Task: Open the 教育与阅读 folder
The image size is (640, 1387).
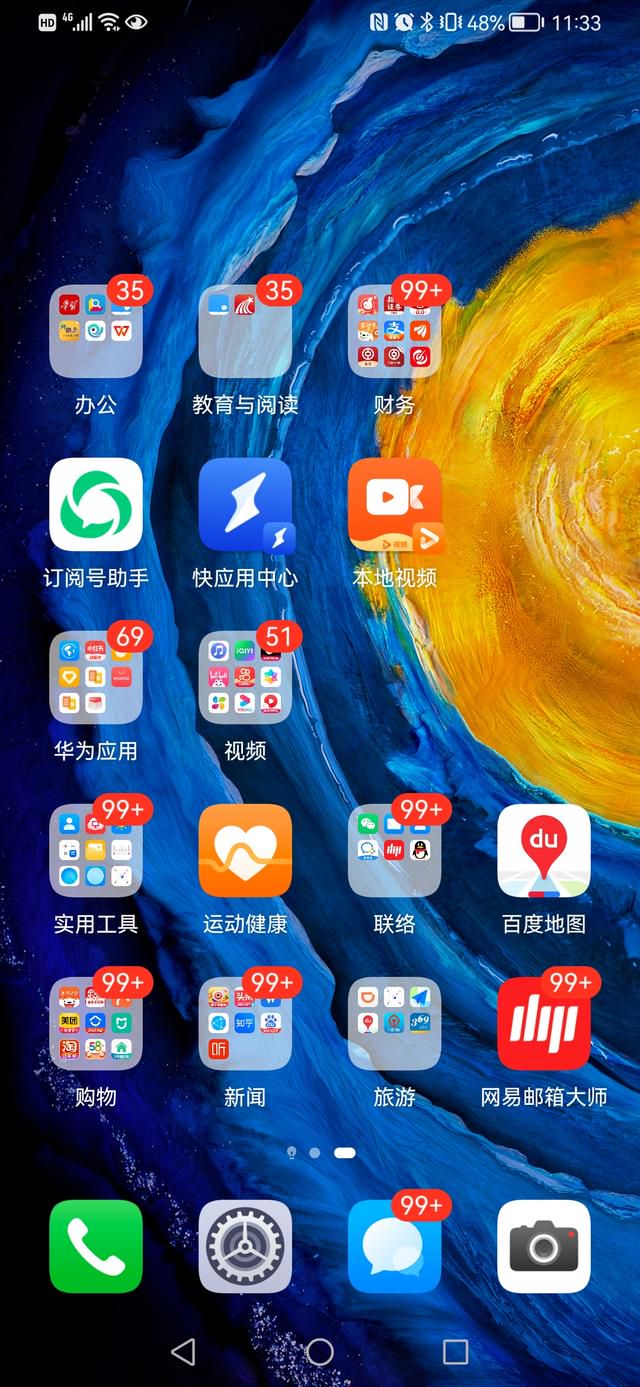Action: coord(245,331)
